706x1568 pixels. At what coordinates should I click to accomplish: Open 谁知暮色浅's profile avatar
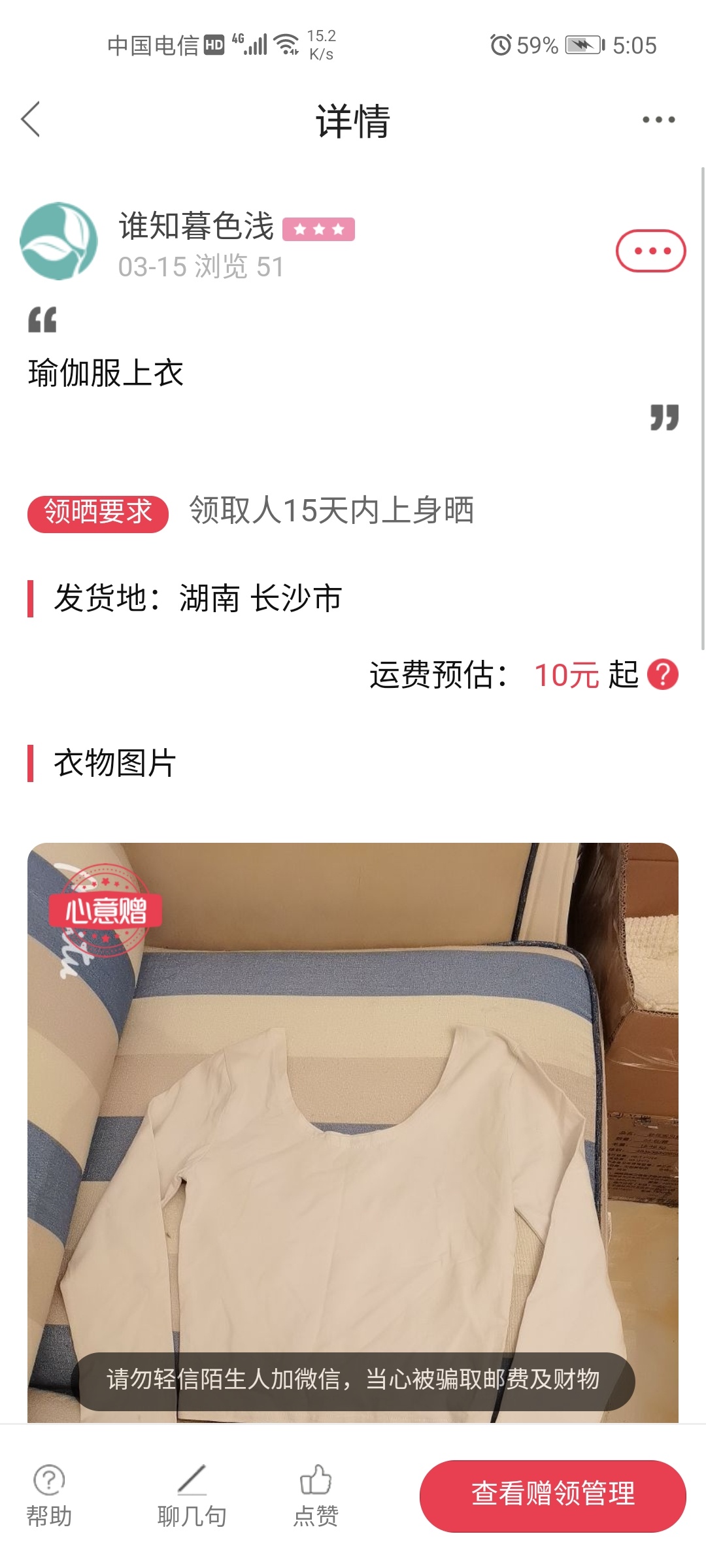point(59,241)
